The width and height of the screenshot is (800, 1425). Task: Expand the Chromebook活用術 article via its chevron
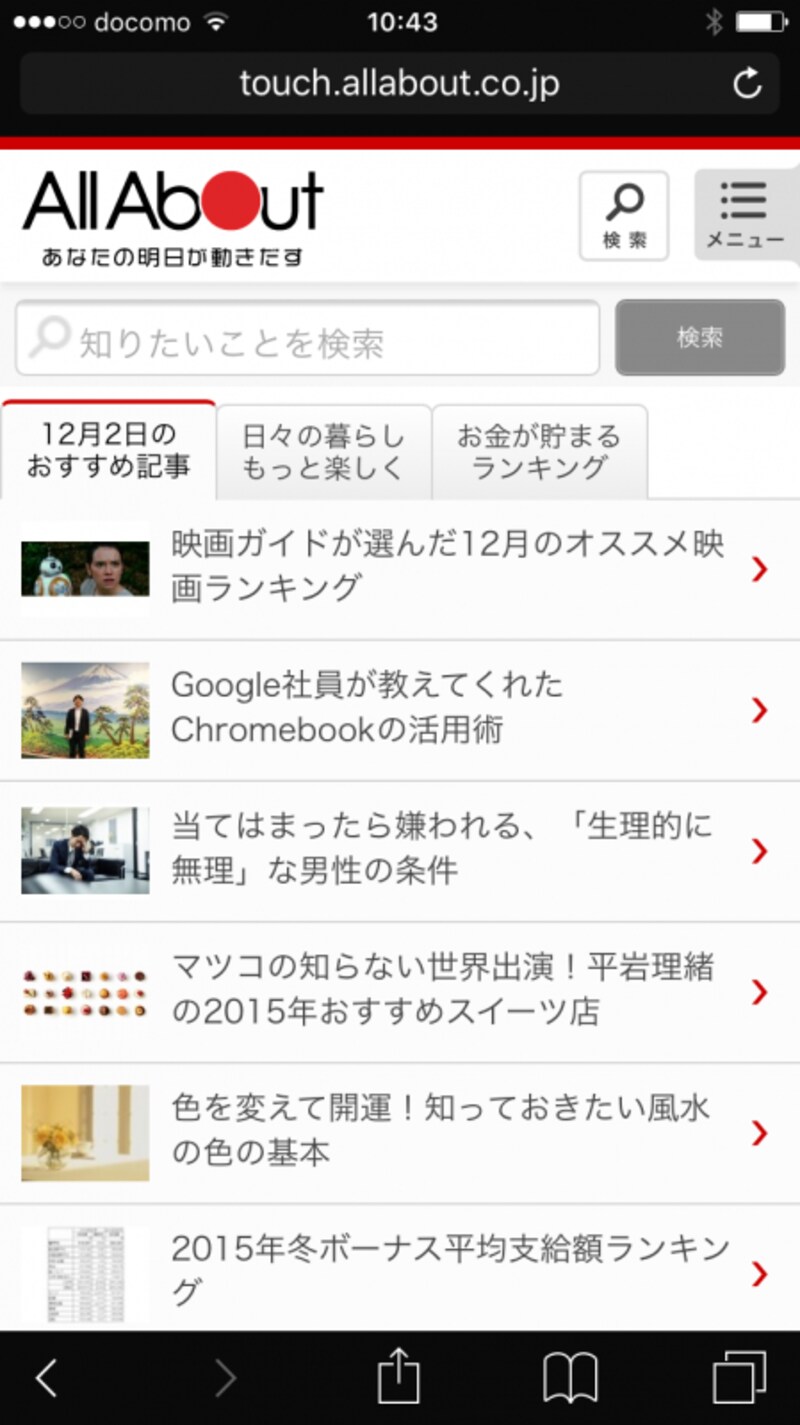762,710
